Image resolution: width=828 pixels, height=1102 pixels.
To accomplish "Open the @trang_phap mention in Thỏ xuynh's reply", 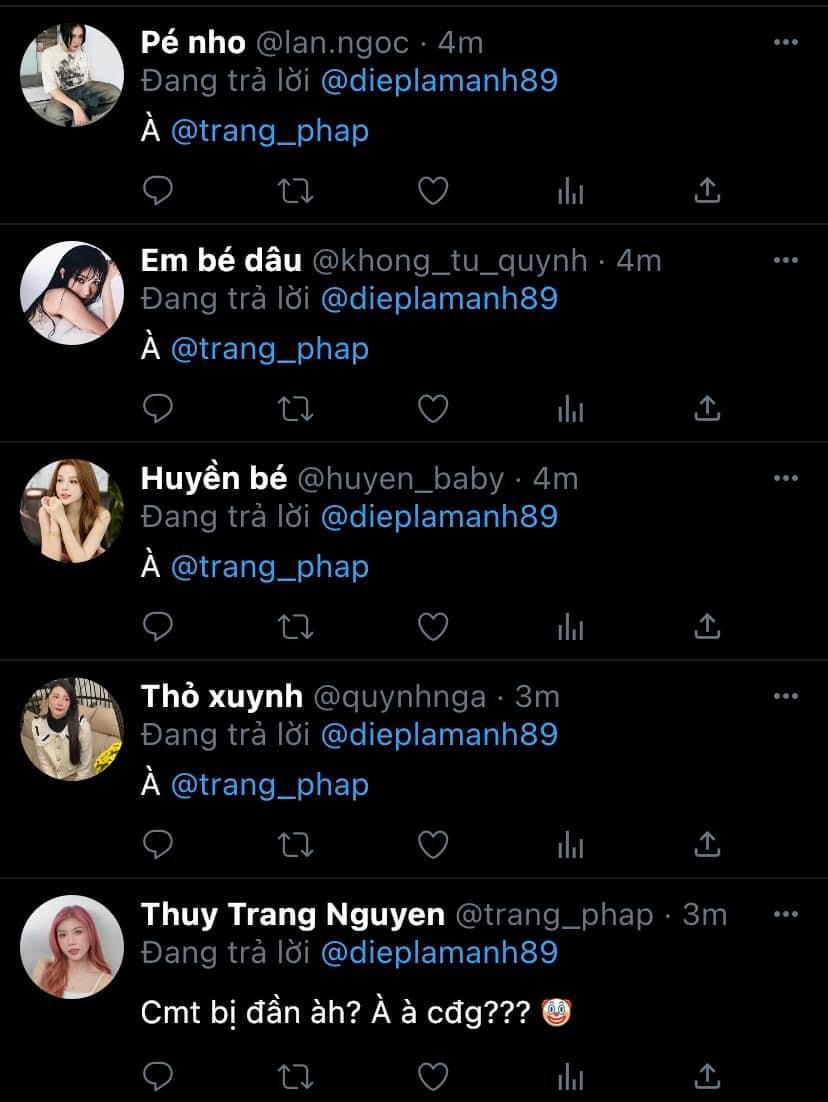I will (x=270, y=785).
